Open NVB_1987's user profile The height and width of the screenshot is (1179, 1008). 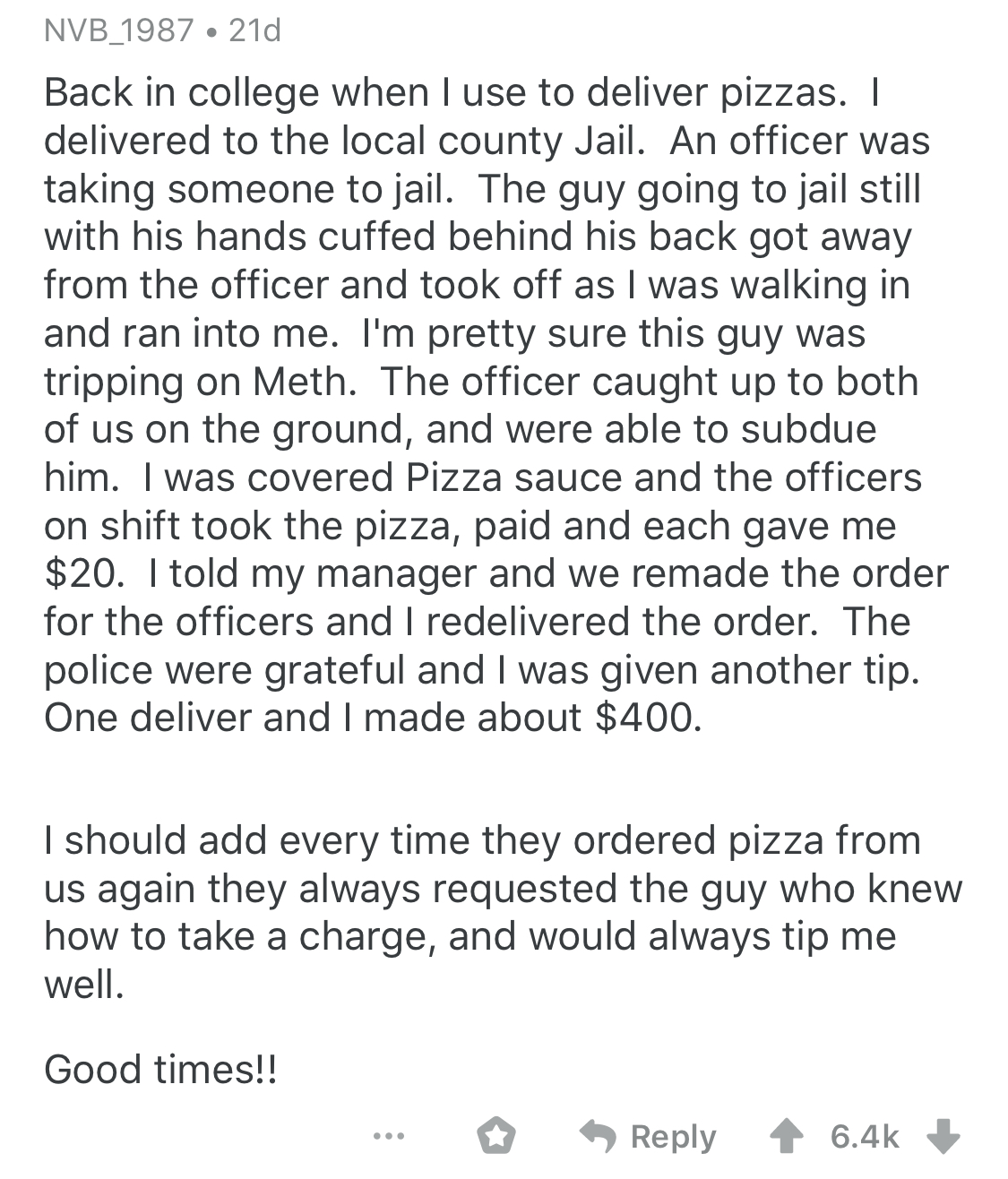118,31
